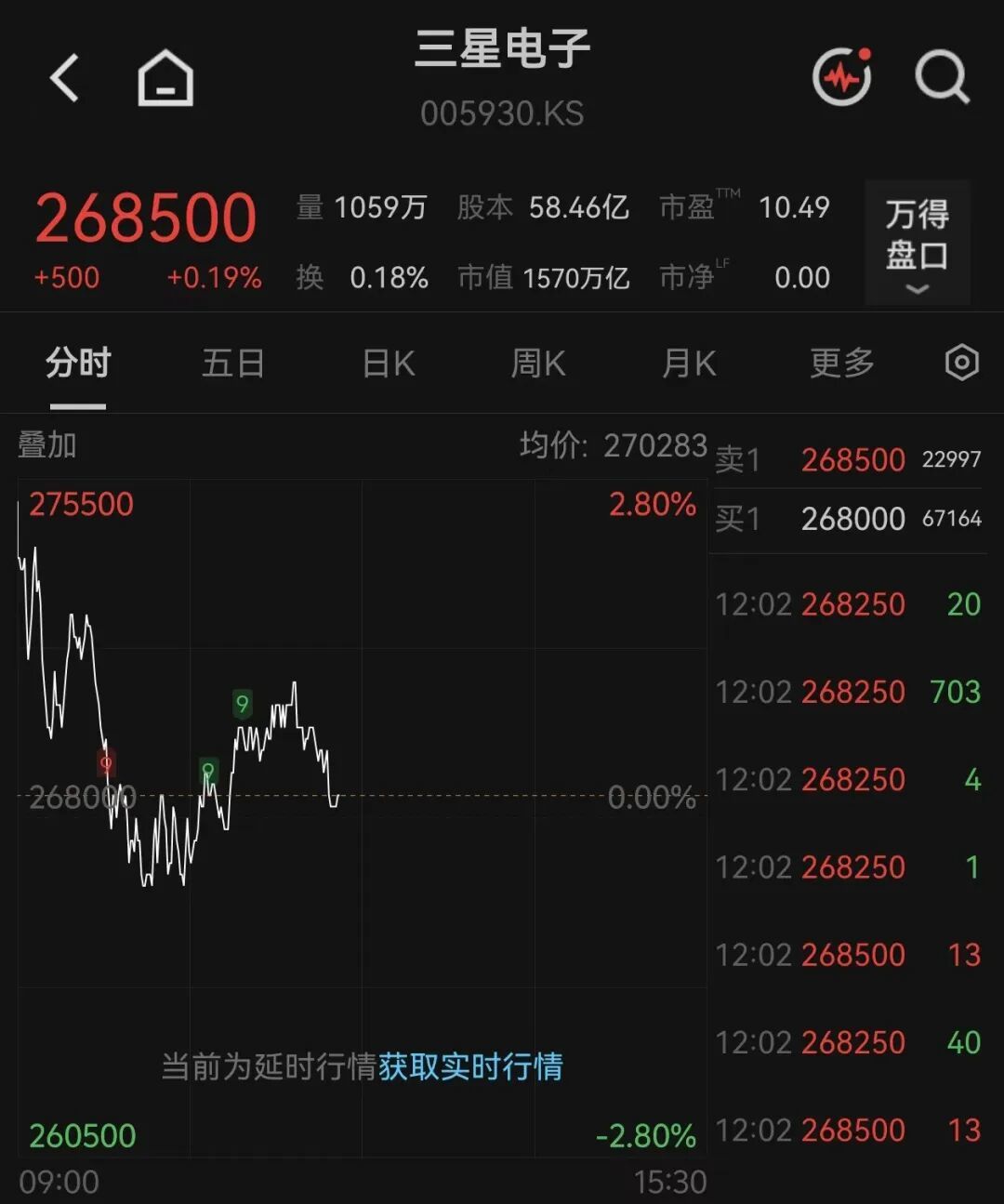Image resolution: width=1004 pixels, height=1204 pixels.
Task: Select the 周K chart tab
Action: [x=538, y=363]
